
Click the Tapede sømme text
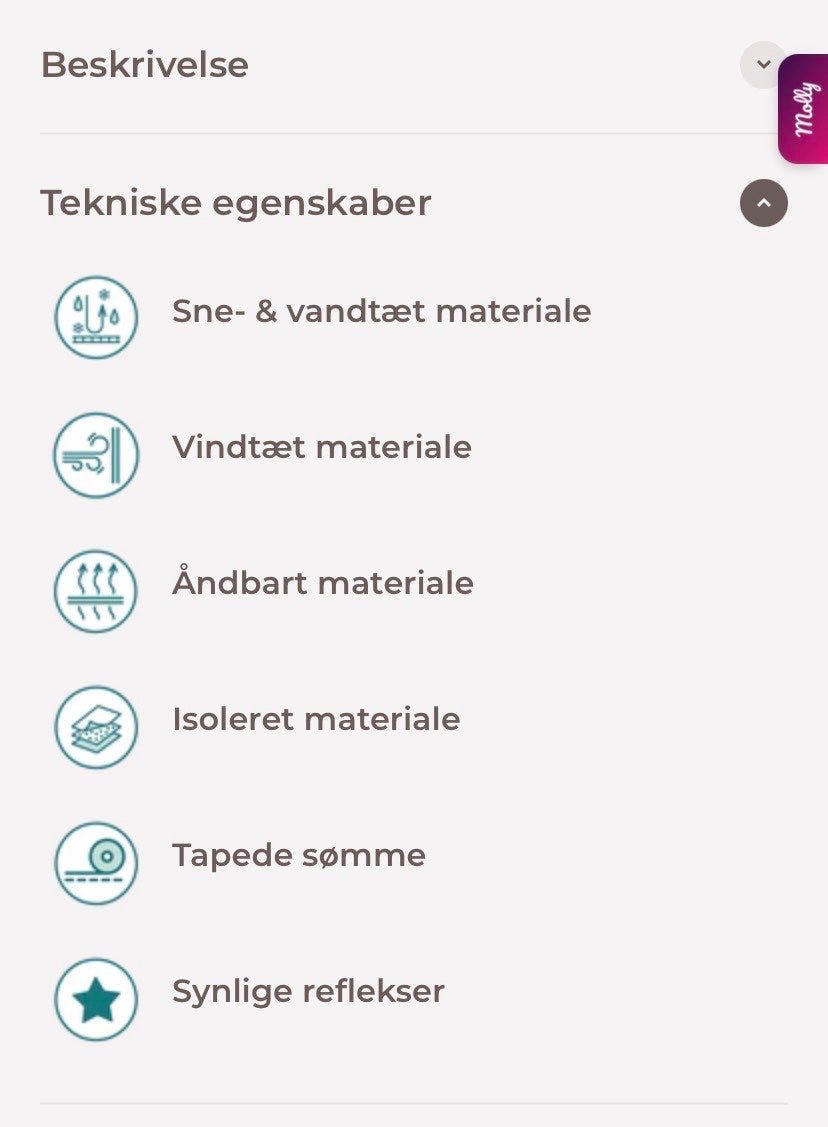[x=298, y=855]
